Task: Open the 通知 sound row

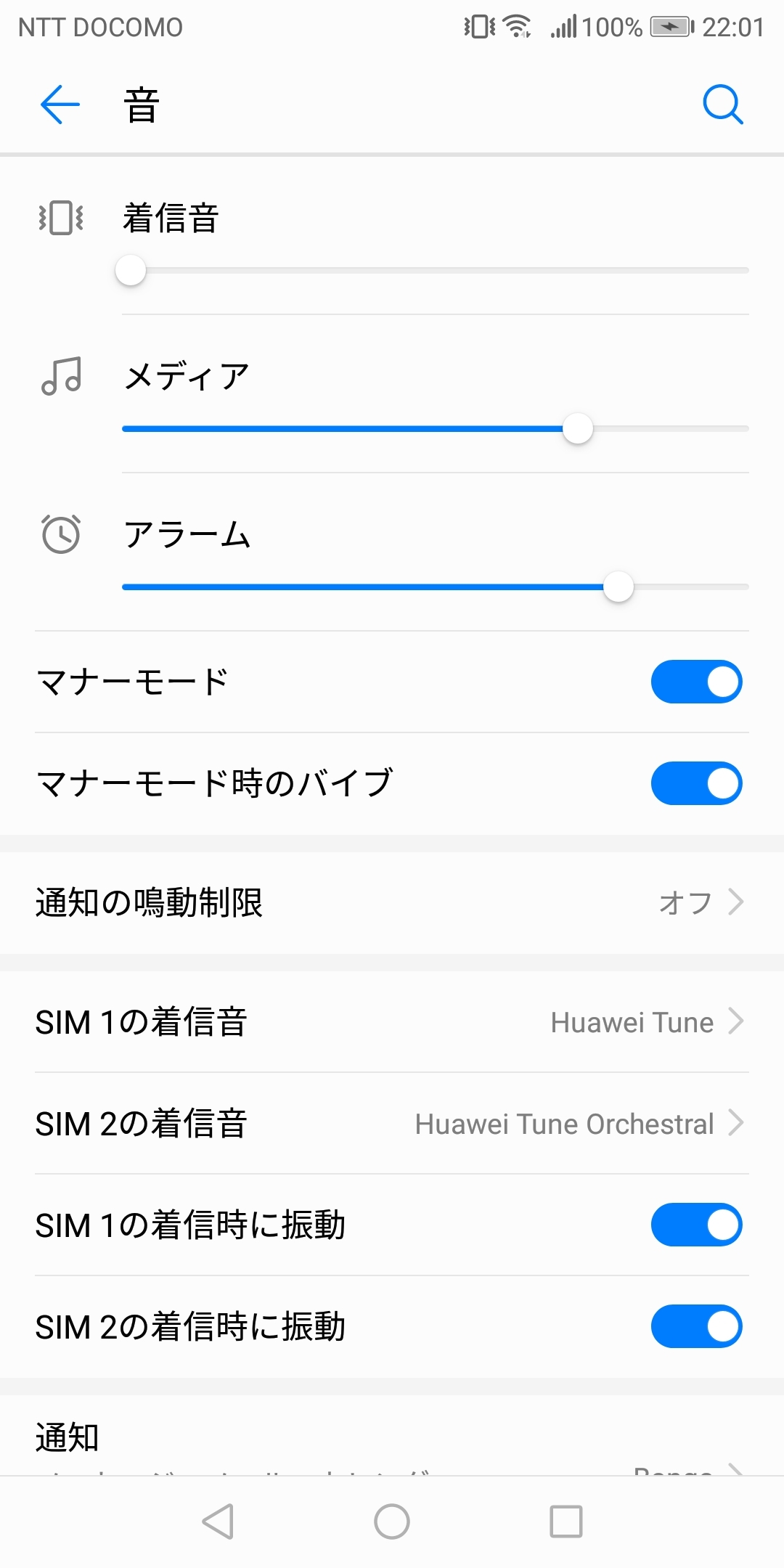Action: click(x=392, y=1441)
